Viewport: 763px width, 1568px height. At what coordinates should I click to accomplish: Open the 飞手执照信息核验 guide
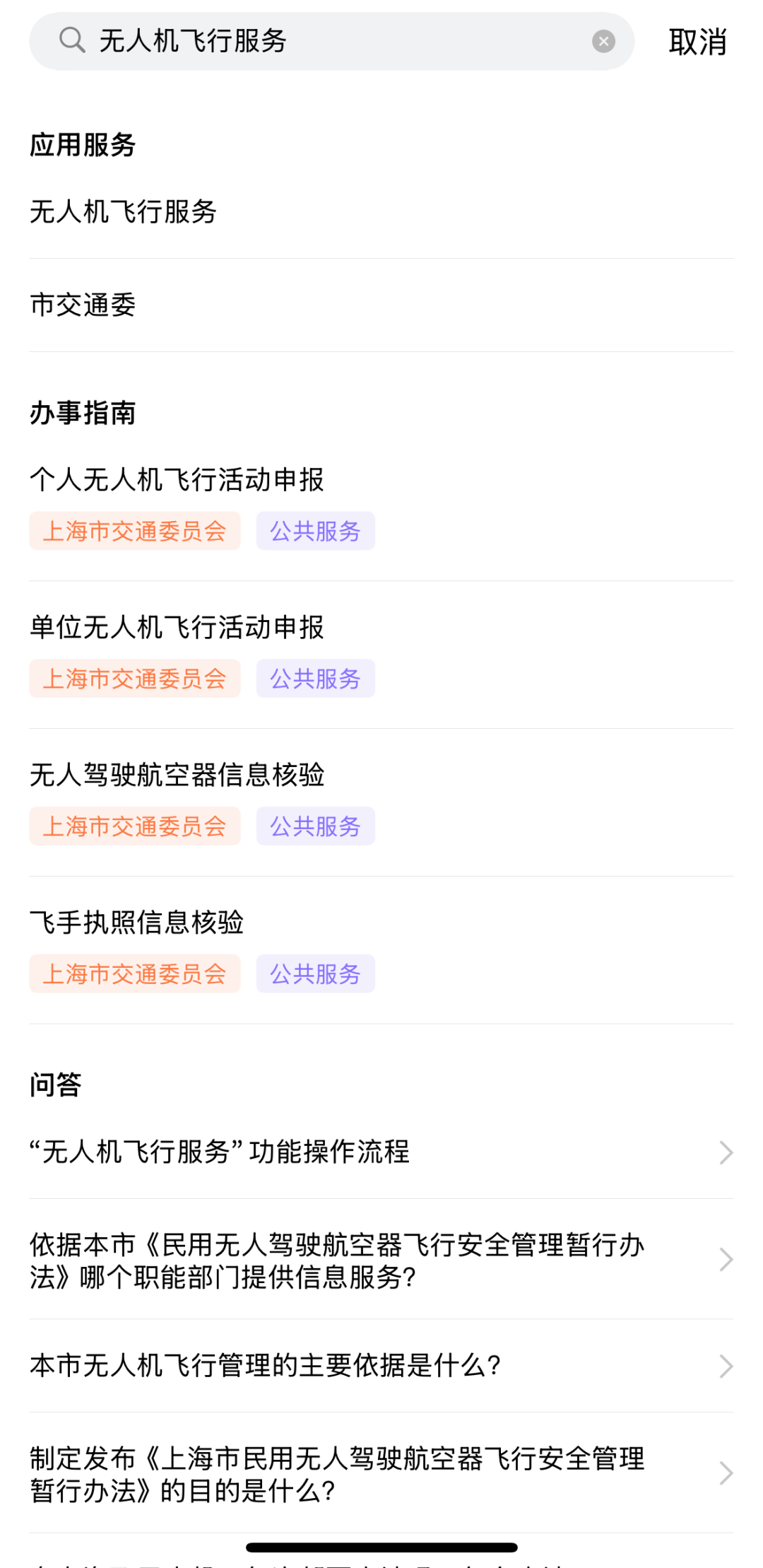tap(137, 923)
